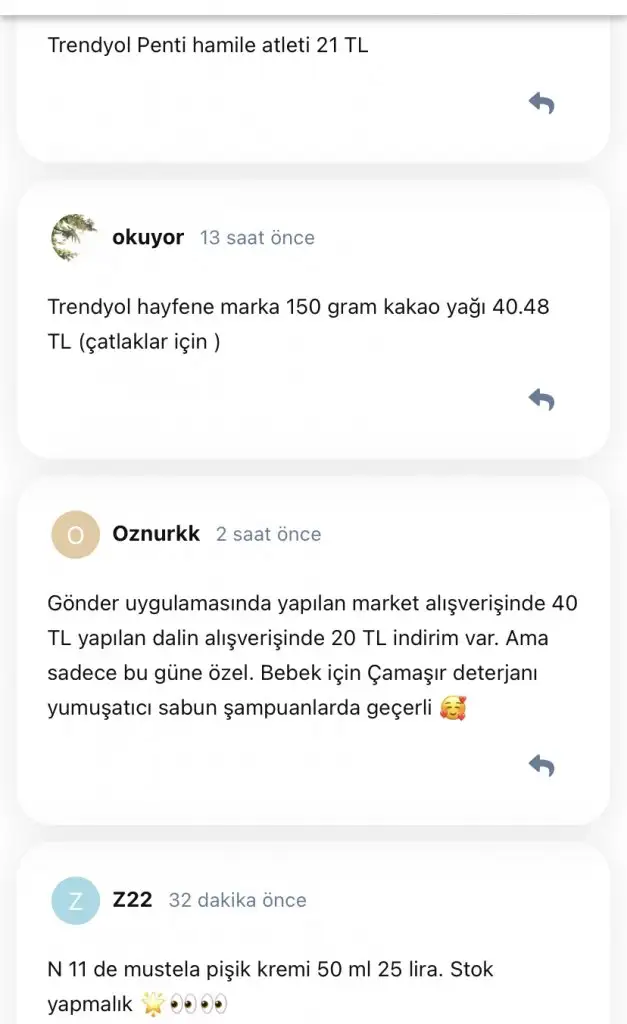This screenshot has height=1024, width=627.
Task: Reply to Oznurkk's Gönder uygulaması comment
Action: (541, 766)
